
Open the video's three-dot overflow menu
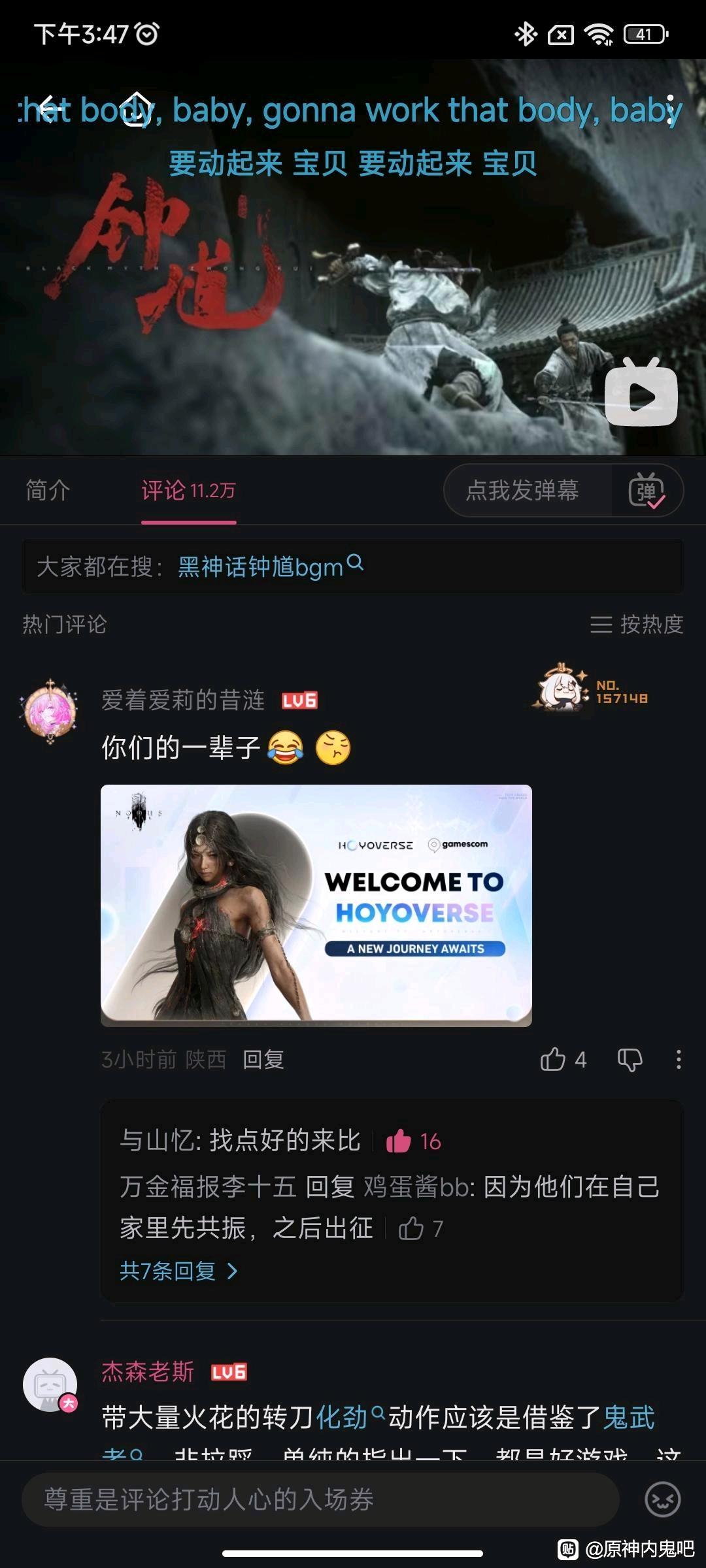tap(670, 110)
